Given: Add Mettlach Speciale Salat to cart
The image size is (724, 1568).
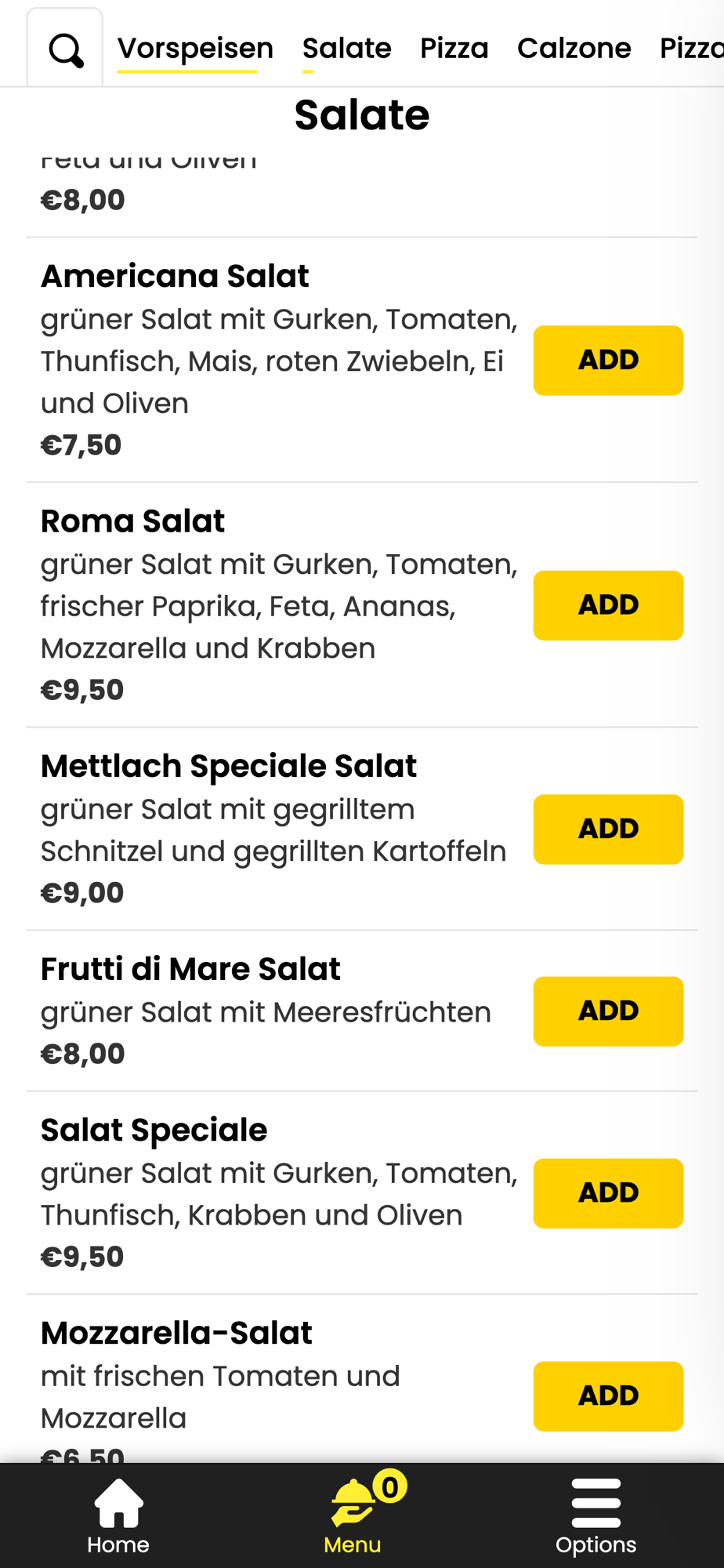Looking at the screenshot, I should click(x=608, y=829).
